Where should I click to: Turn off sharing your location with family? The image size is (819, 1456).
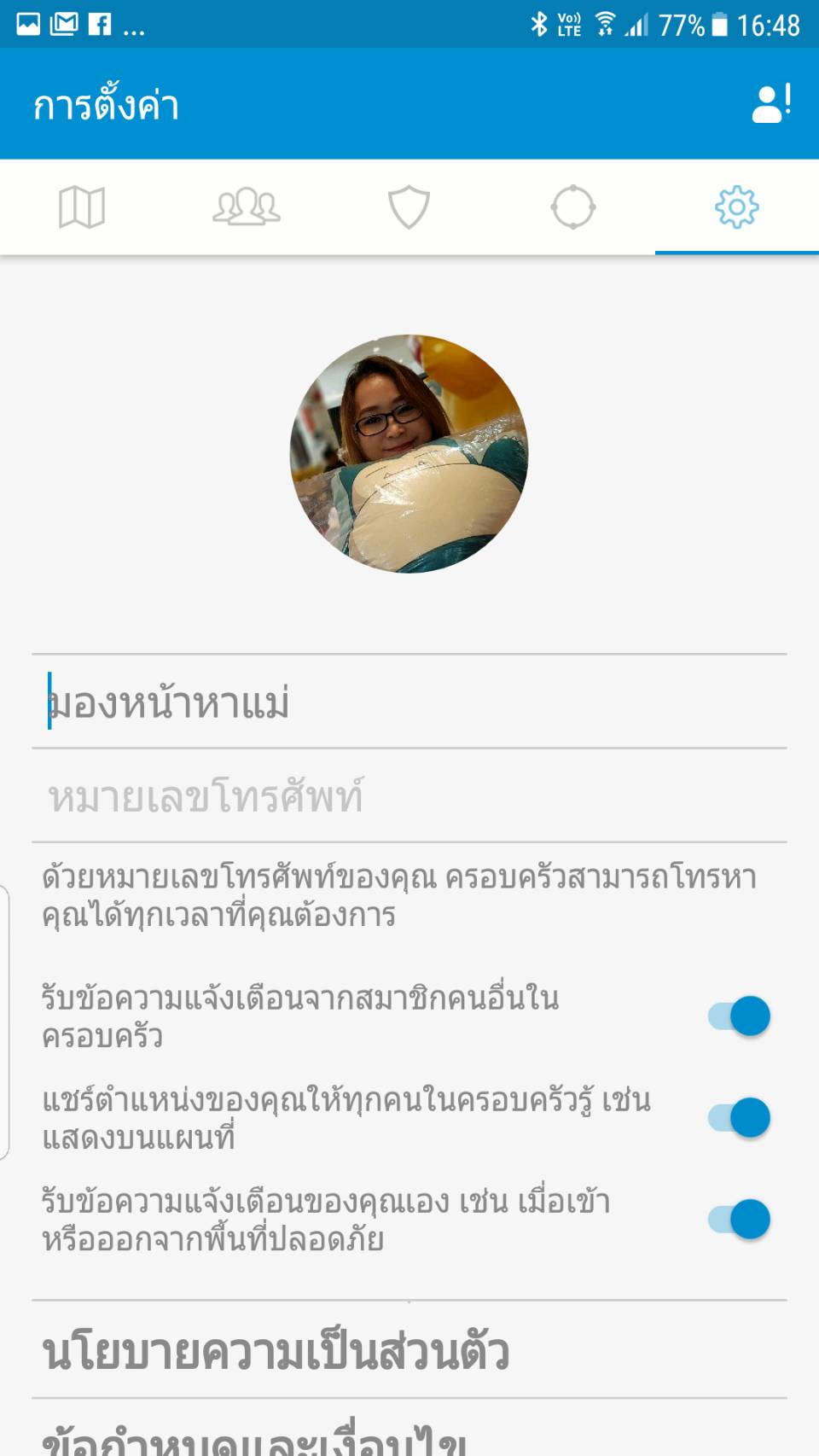[x=740, y=1118]
